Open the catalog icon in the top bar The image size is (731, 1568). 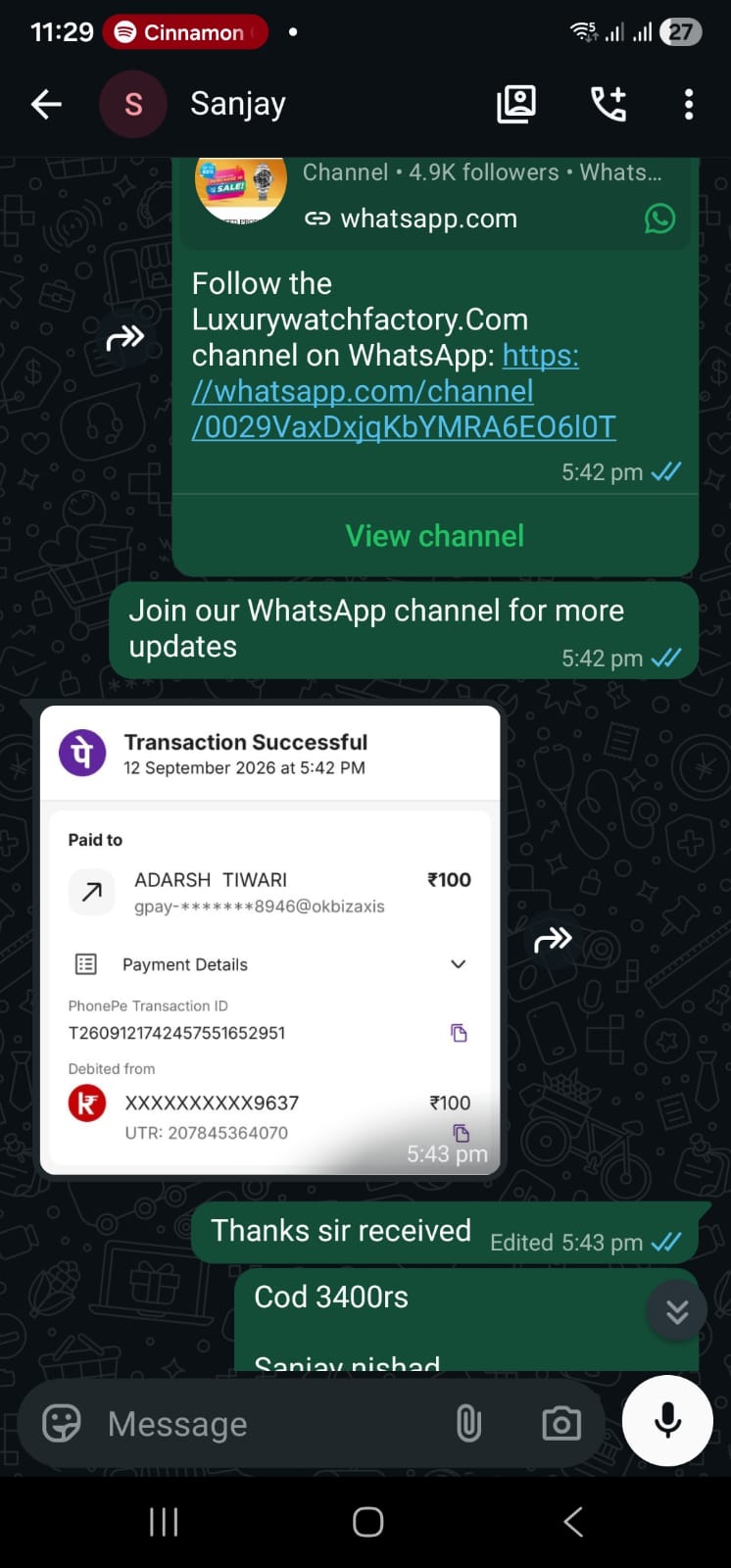tap(516, 104)
